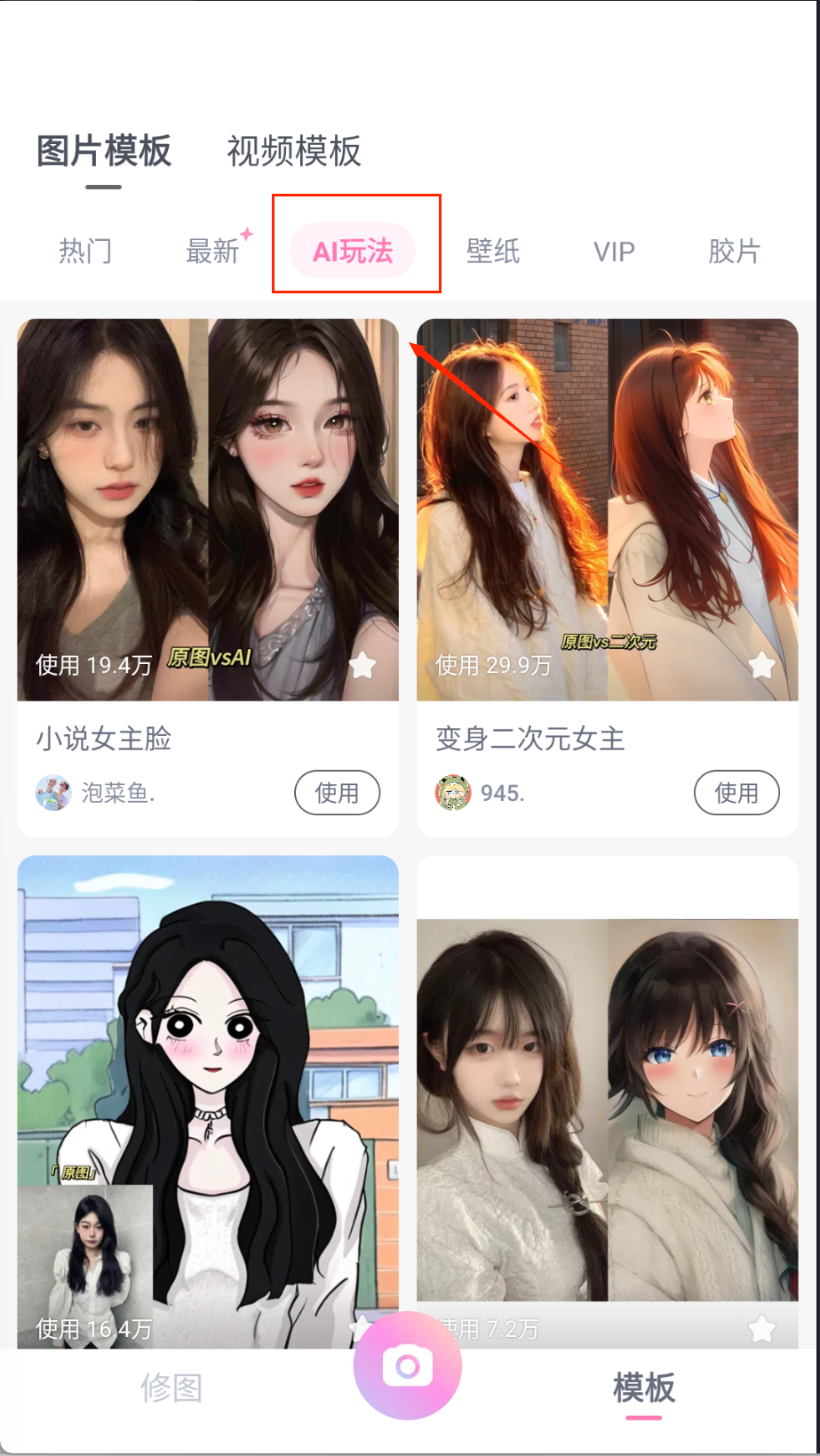Favorite the 小说女主脸 template with the star
This screenshot has height=1456, width=820.
362,665
